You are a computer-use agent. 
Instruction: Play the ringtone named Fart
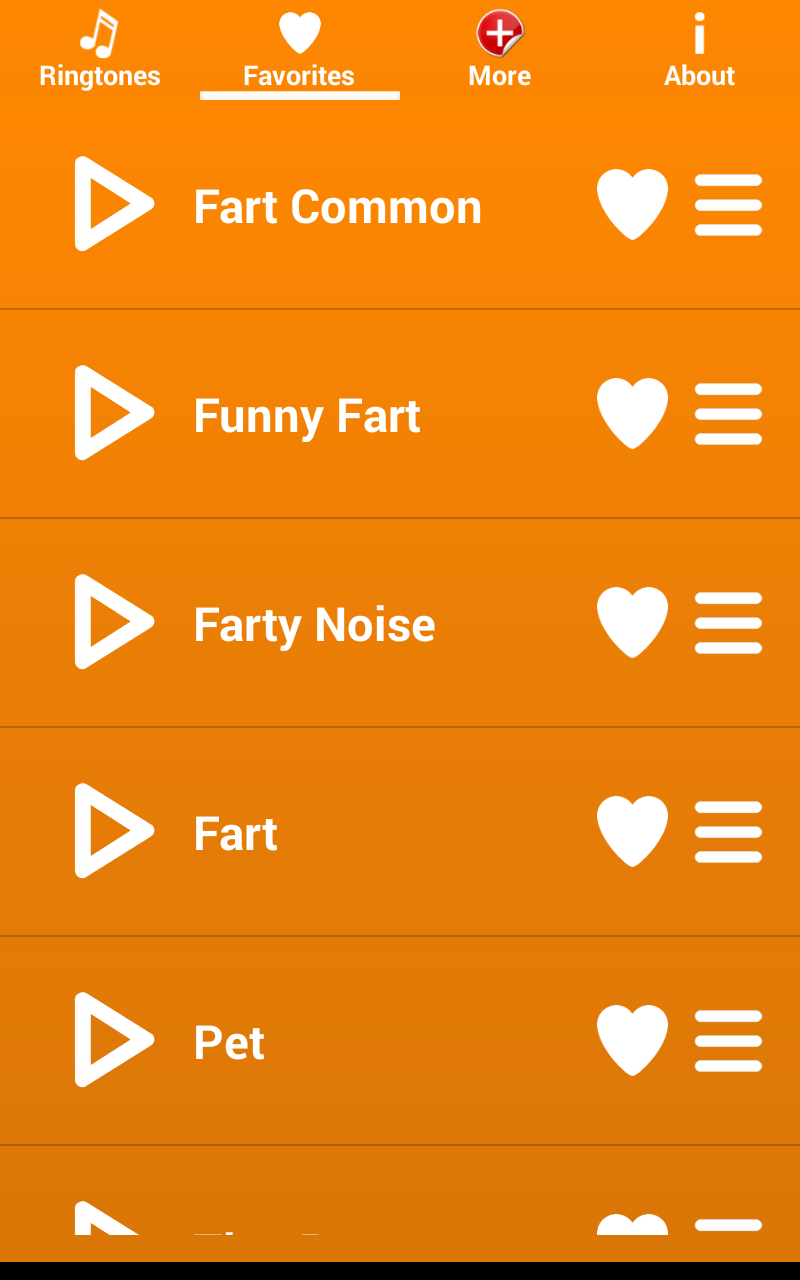click(113, 831)
